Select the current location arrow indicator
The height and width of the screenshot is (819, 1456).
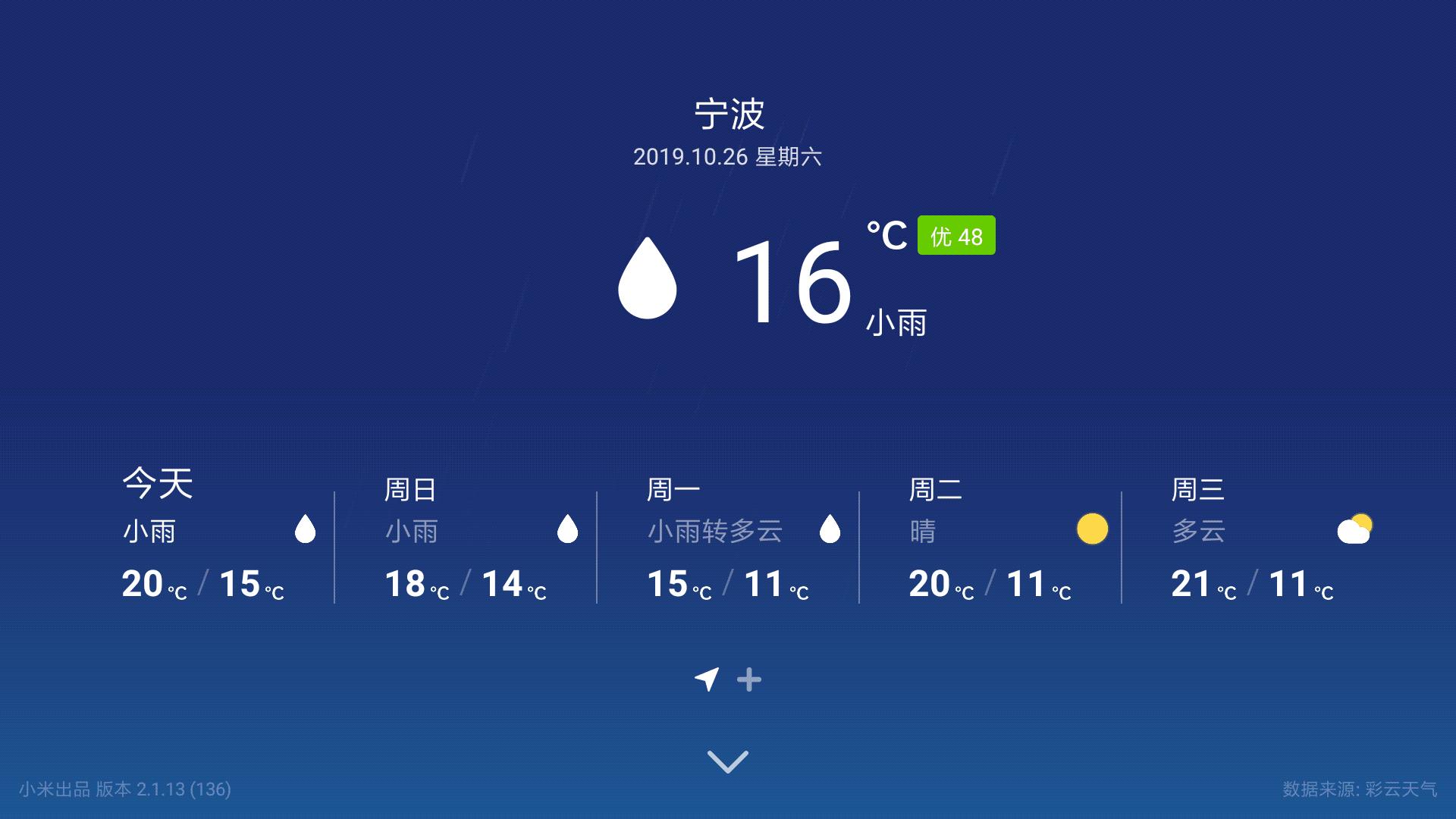click(x=707, y=679)
